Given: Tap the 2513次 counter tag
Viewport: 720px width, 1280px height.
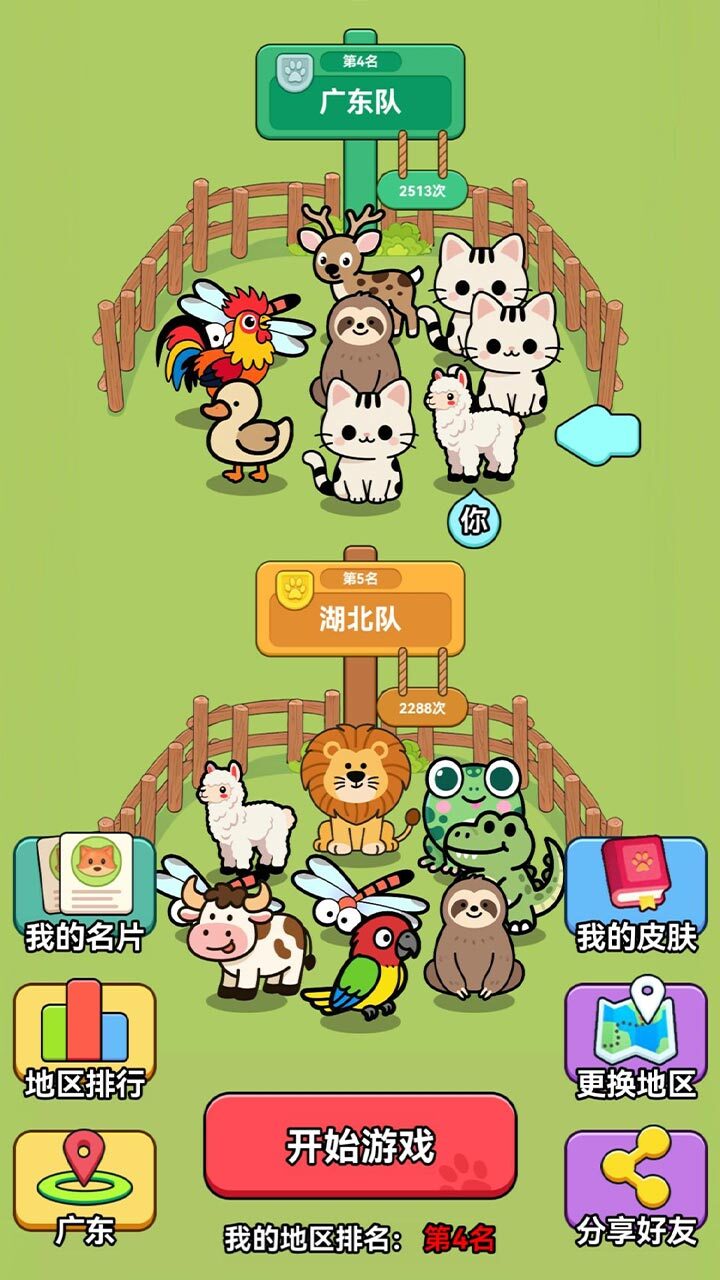Looking at the screenshot, I should (x=420, y=190).
